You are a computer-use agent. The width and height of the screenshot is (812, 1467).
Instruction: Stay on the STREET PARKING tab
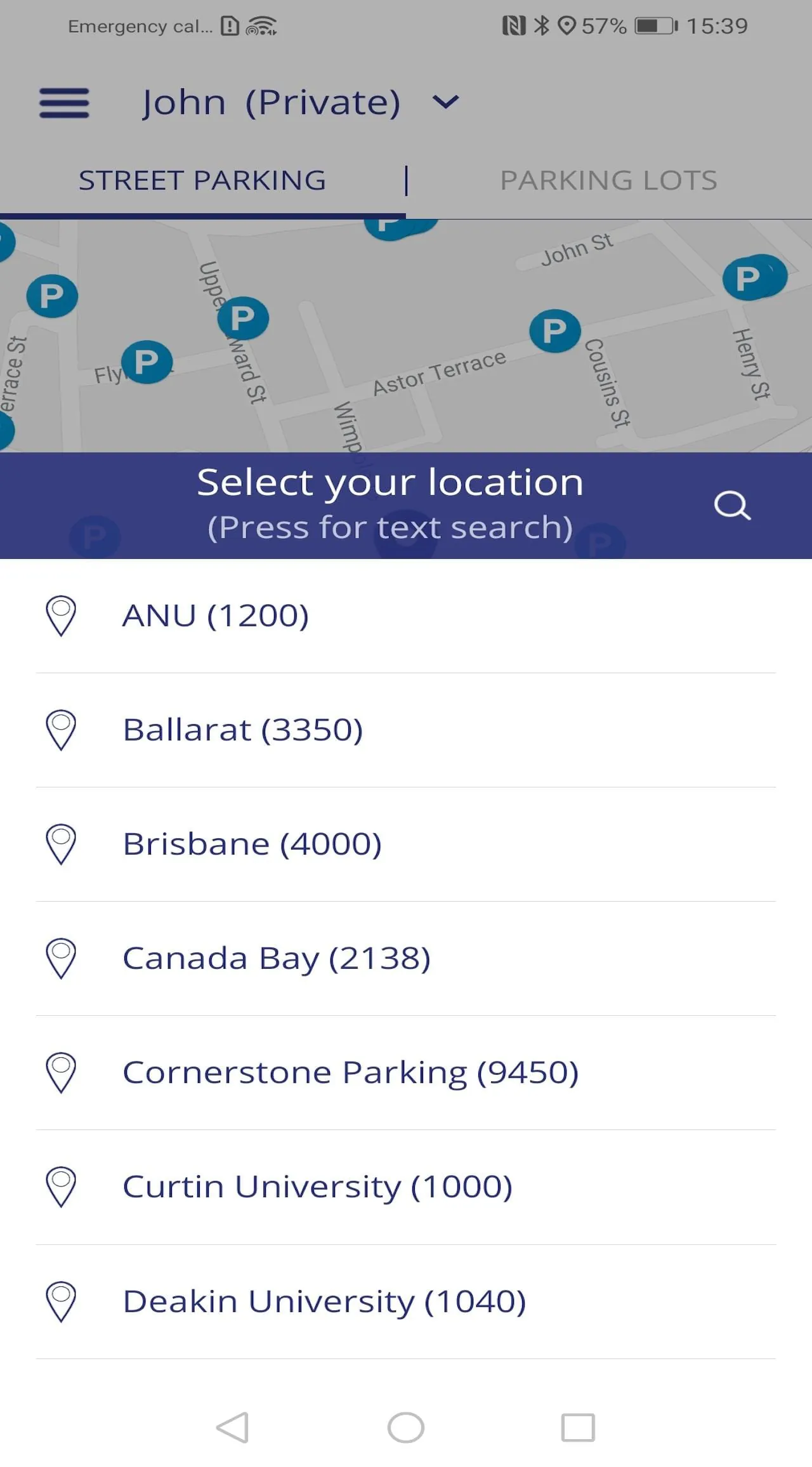tap(202, 180)
